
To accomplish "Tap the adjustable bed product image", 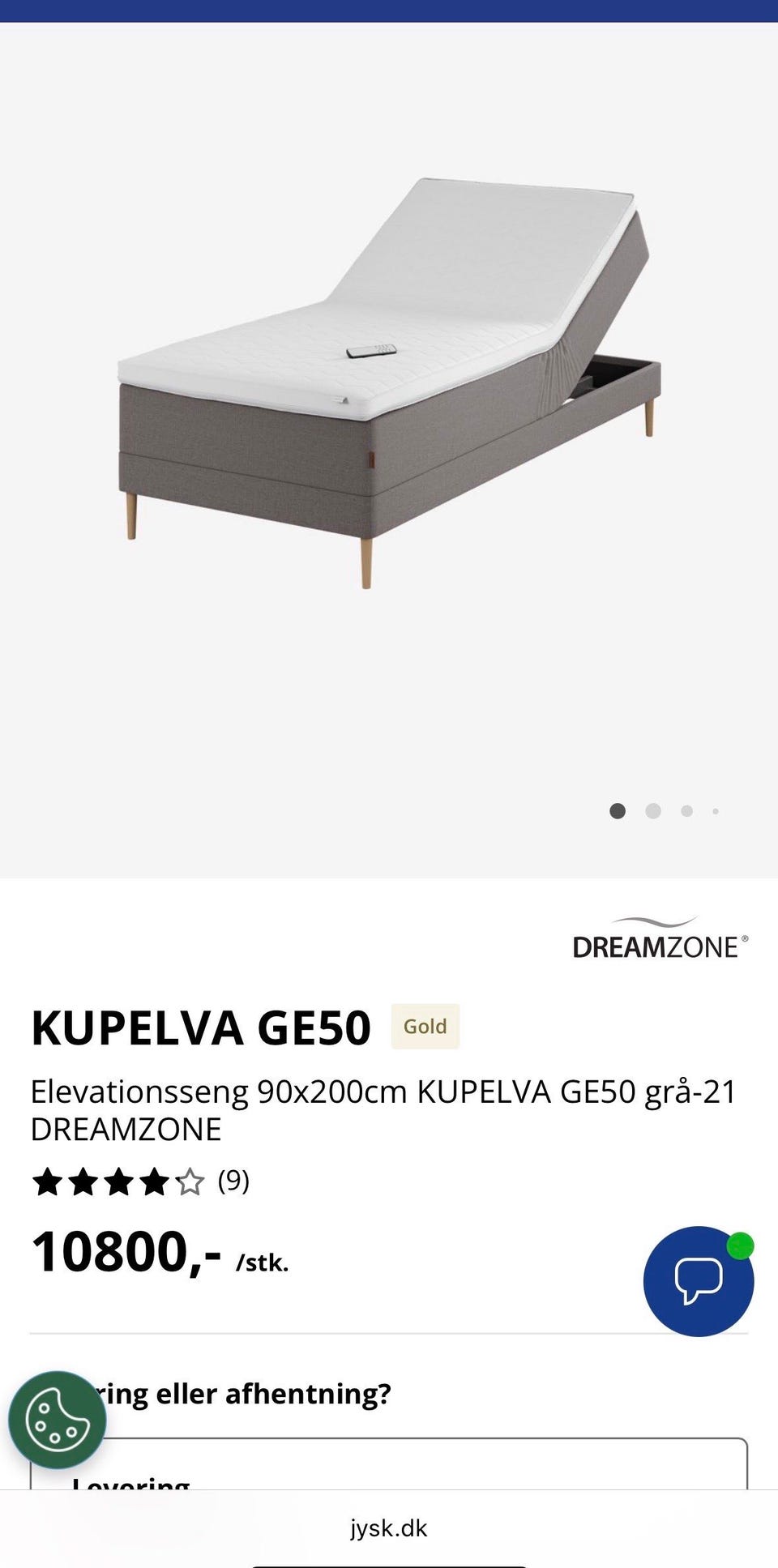I will [x=389, y=381].
